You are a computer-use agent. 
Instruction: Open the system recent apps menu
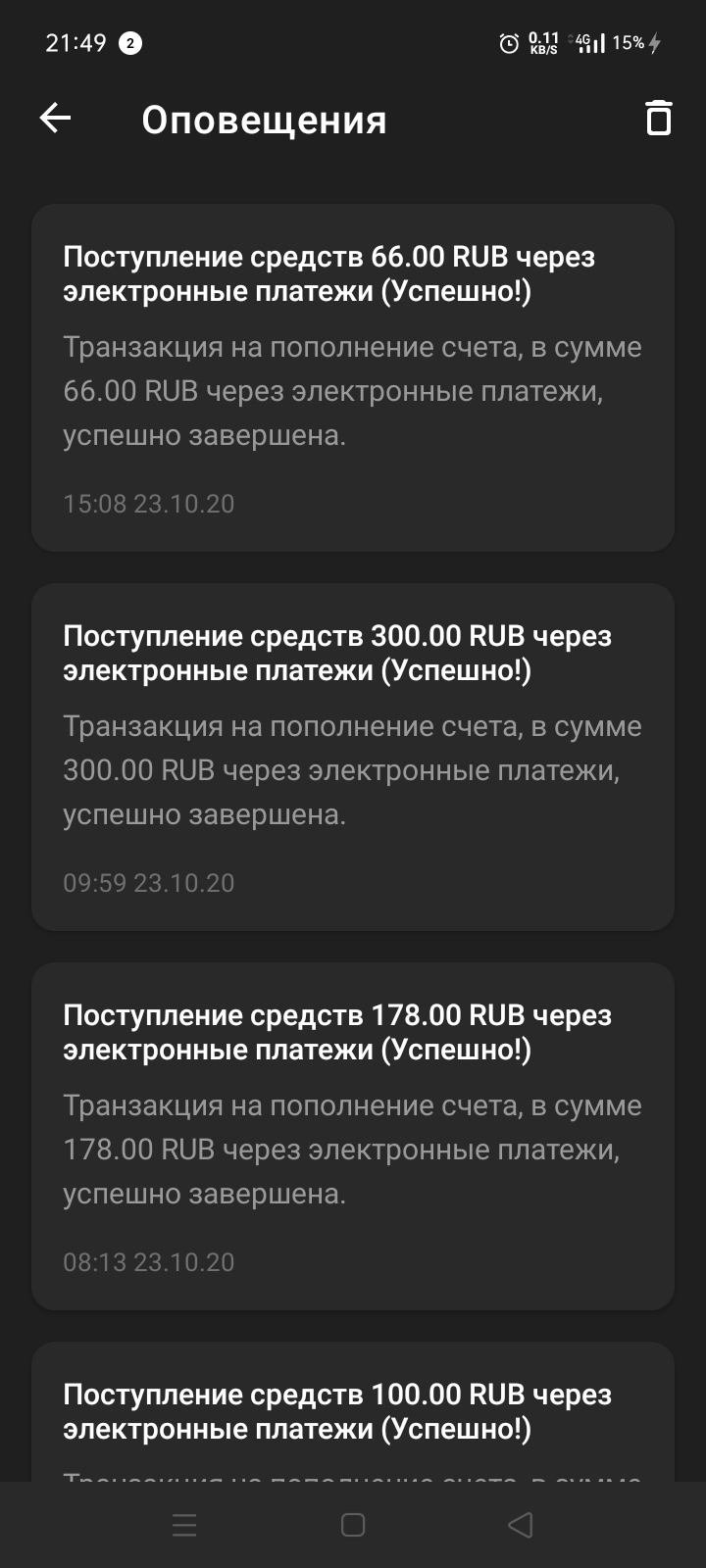(x=184, y=1525)
